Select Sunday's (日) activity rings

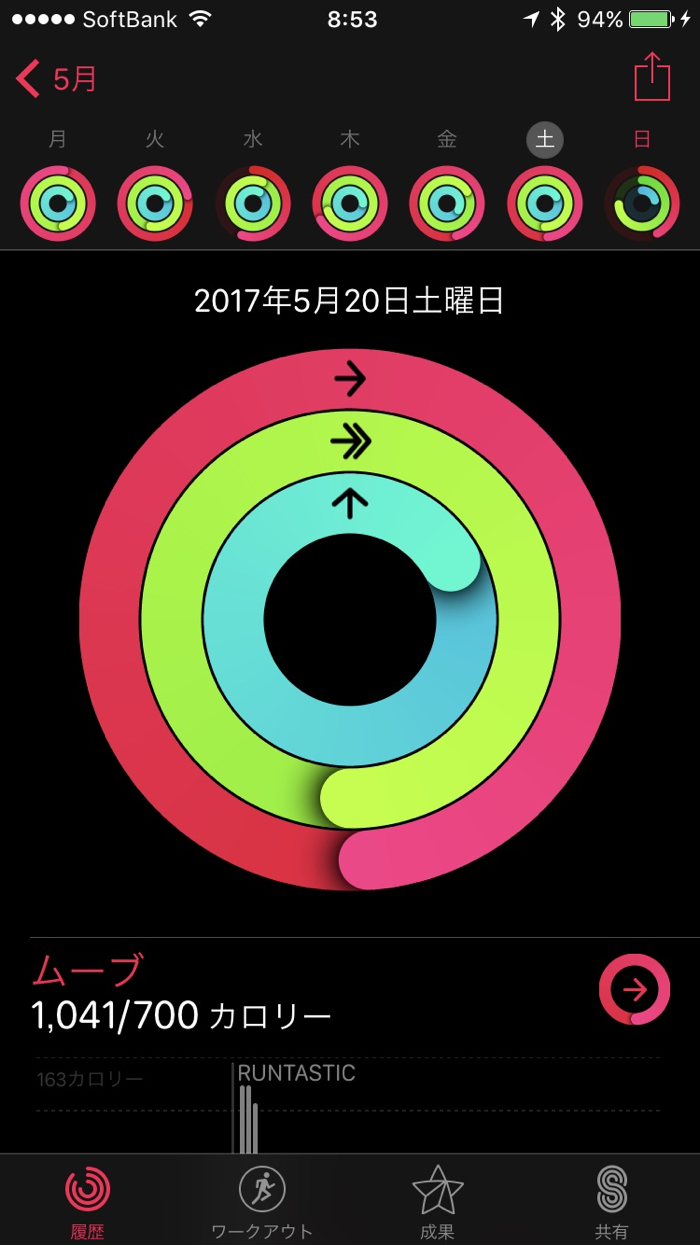point(642,203)
